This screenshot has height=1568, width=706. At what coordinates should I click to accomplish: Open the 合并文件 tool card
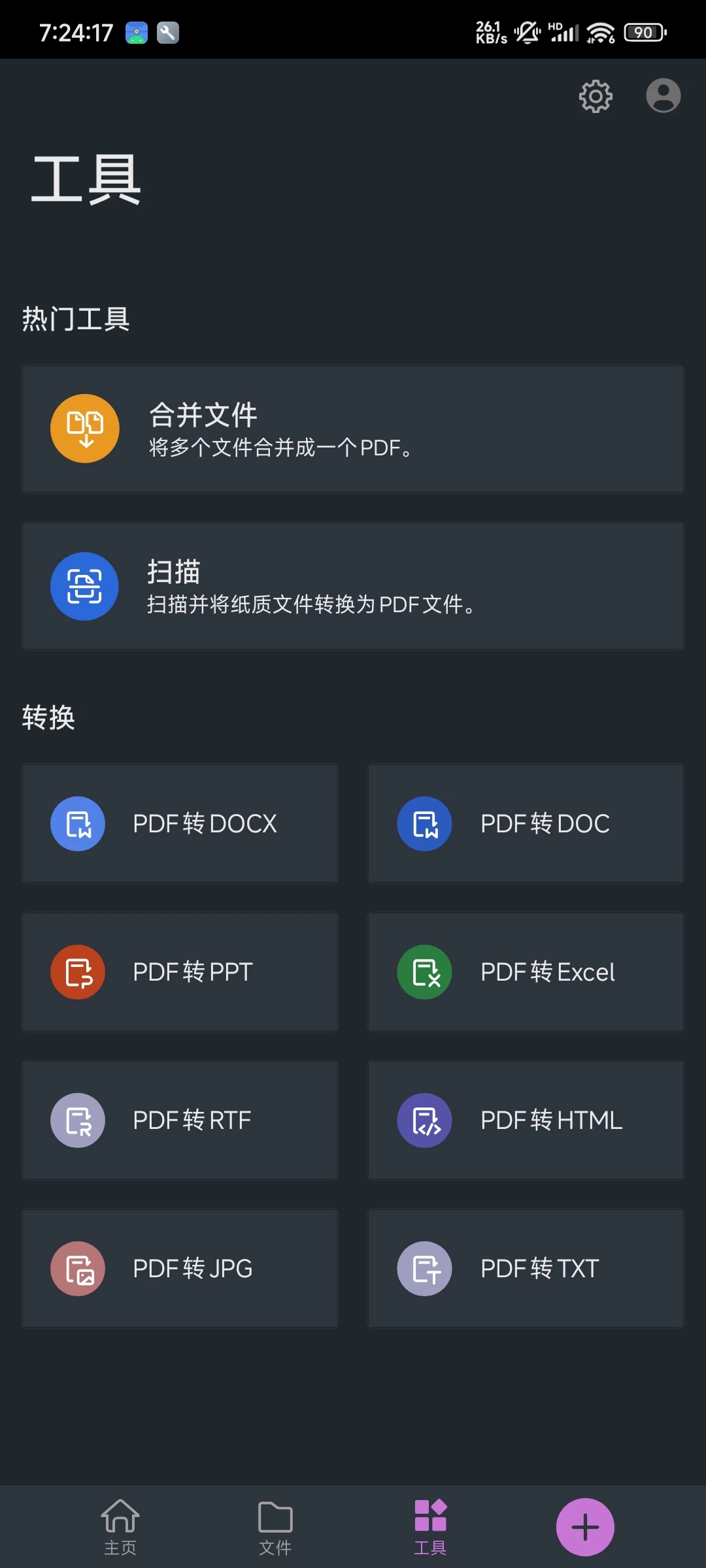click(353, 429)
